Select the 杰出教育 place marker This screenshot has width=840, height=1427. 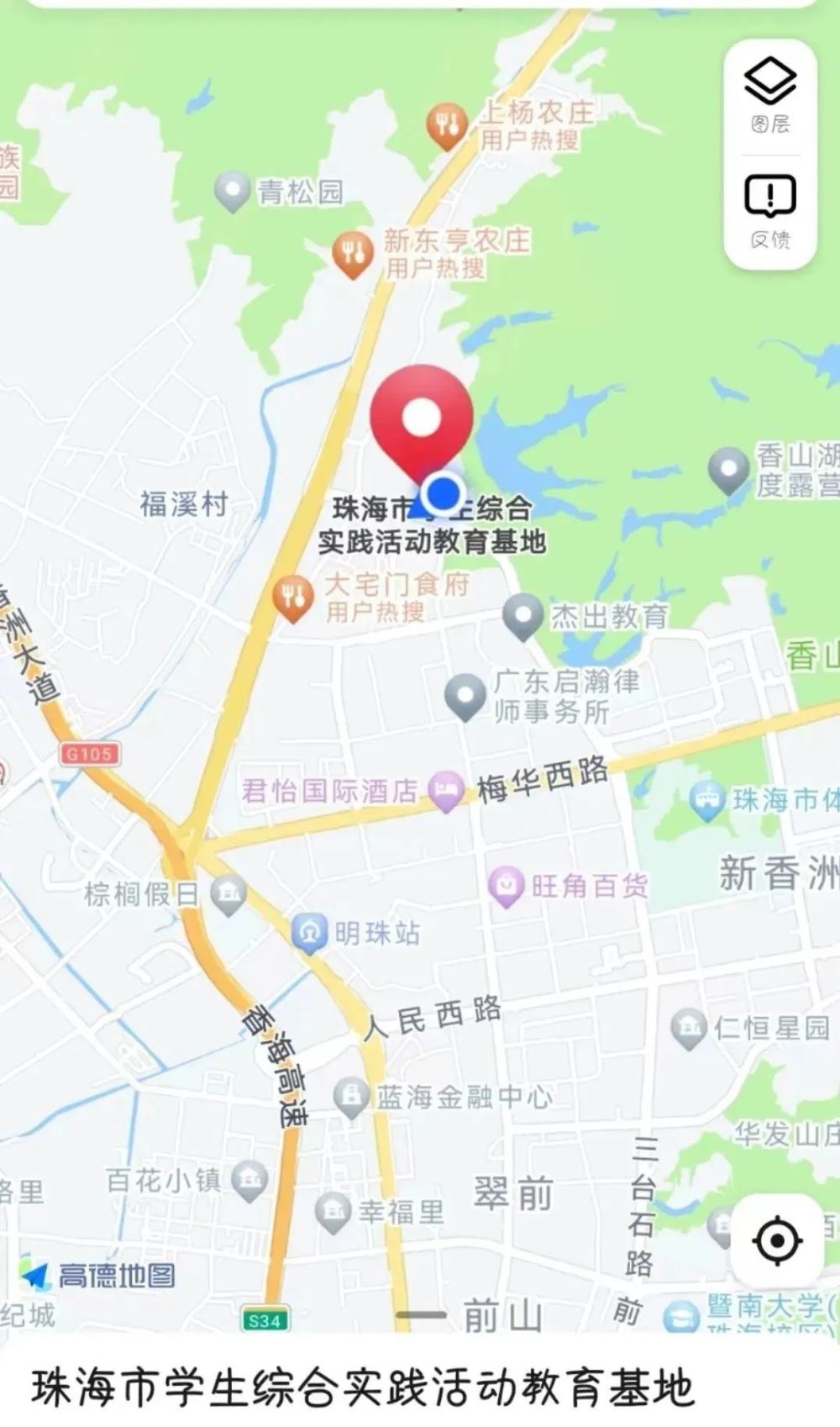pyautogui.click(x=522, y=616)
